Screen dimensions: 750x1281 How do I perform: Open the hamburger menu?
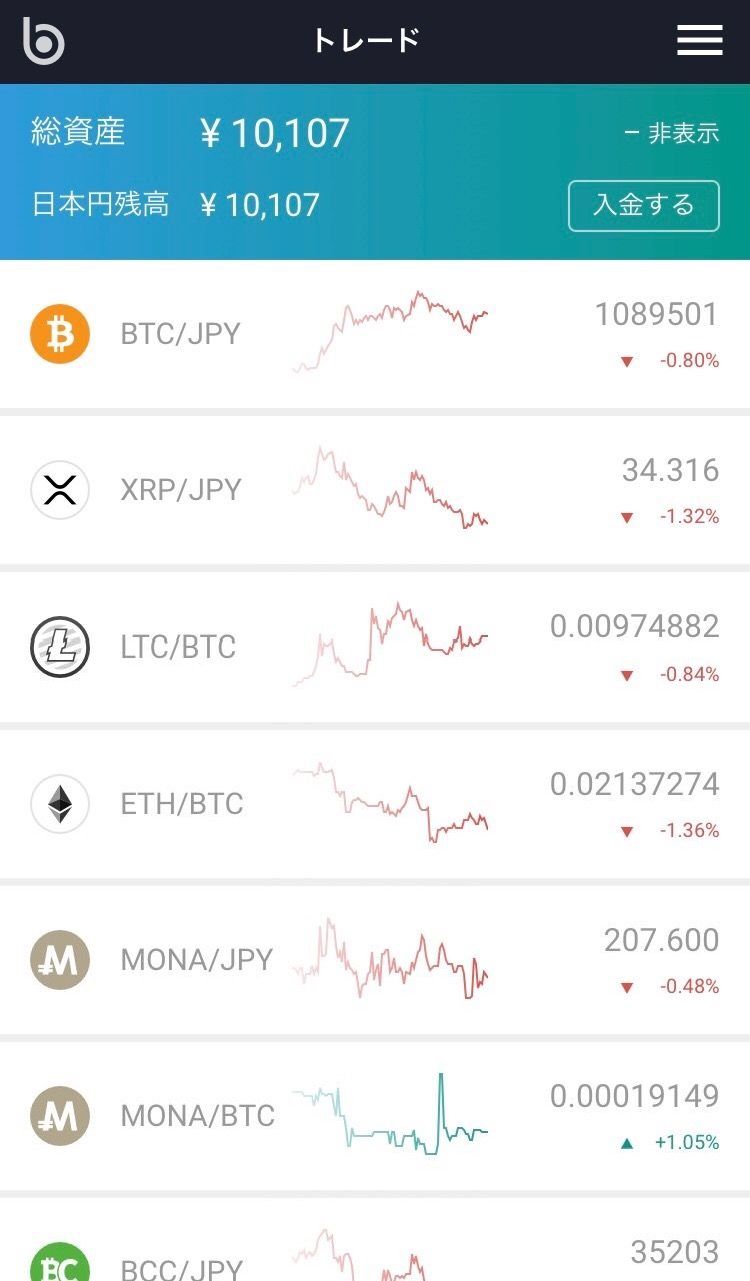[x=699, y=40]
